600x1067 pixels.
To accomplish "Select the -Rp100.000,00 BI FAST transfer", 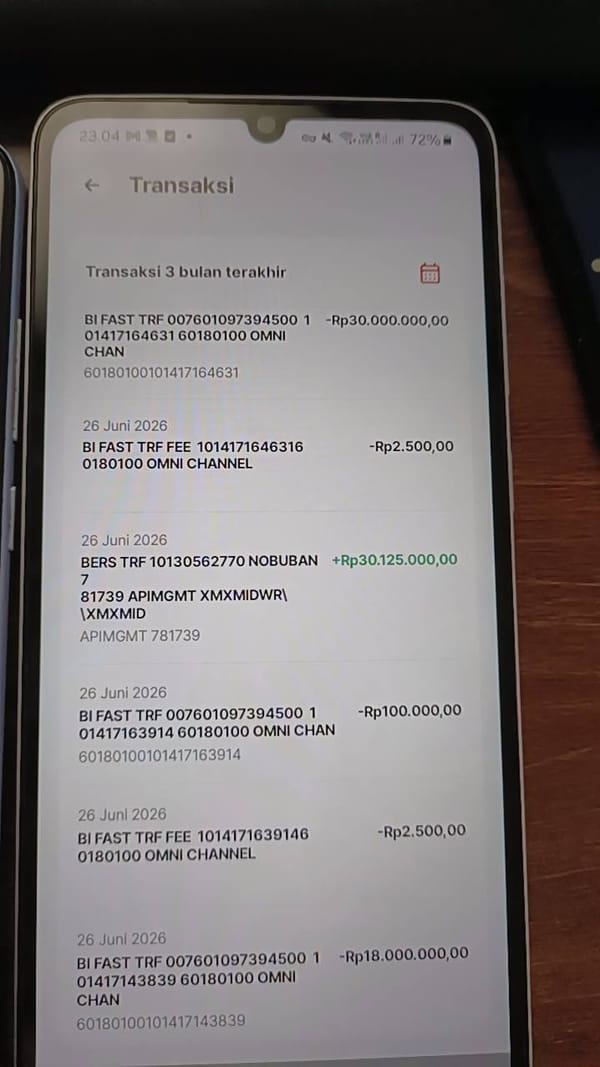I will point(270,724).
